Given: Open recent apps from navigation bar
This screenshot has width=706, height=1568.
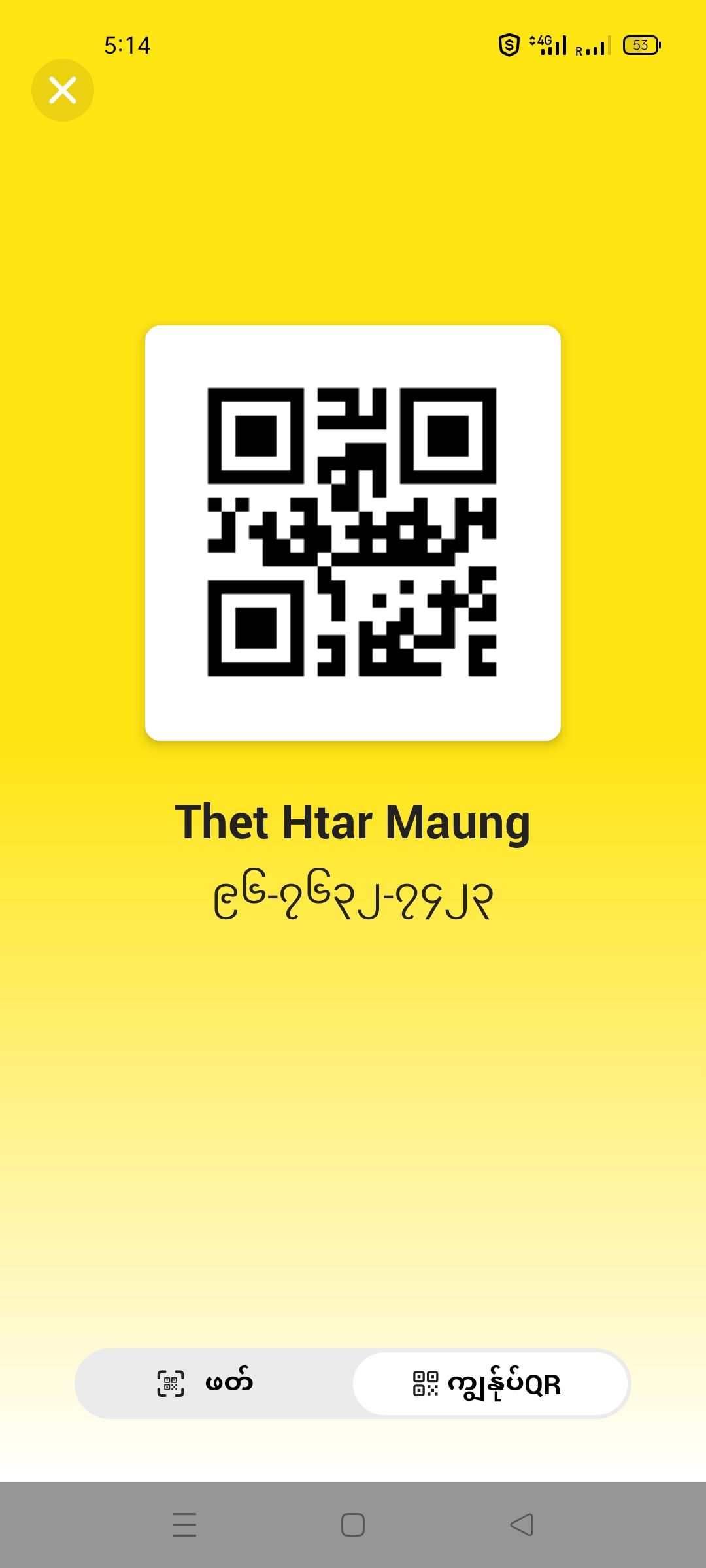Looking at the screenshot, I should 184,1525.
